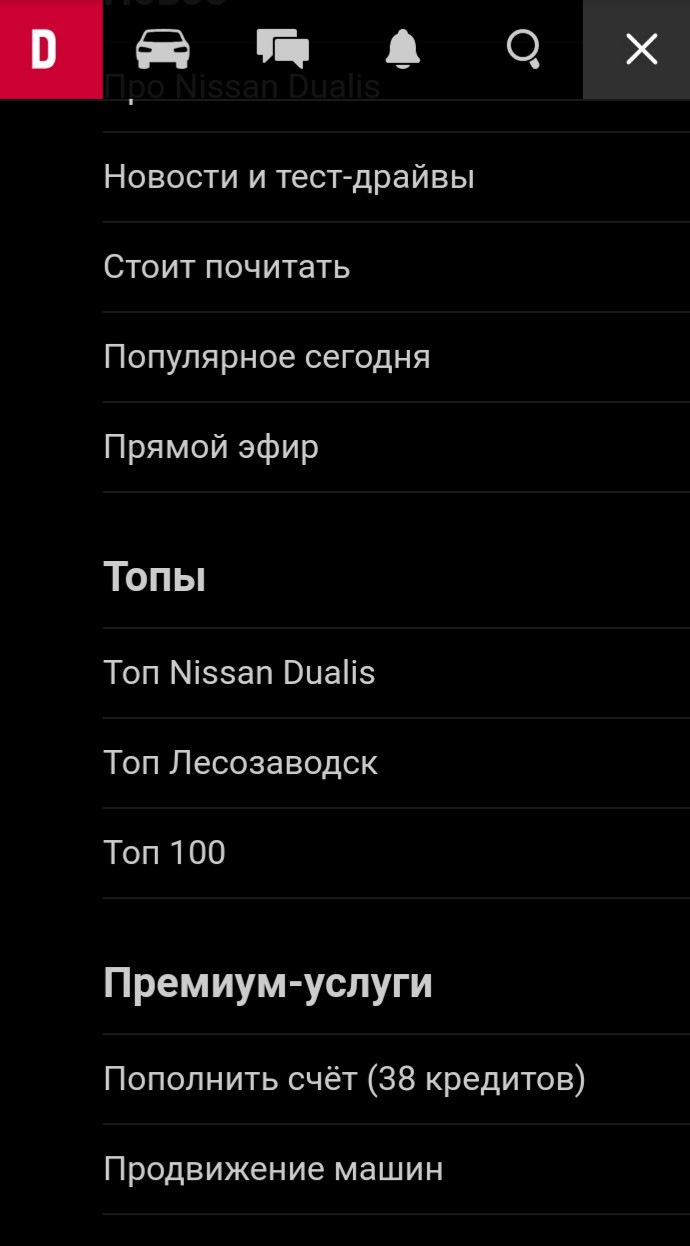
Task: Open the Топ 100 list
Action: coord(396,853)
